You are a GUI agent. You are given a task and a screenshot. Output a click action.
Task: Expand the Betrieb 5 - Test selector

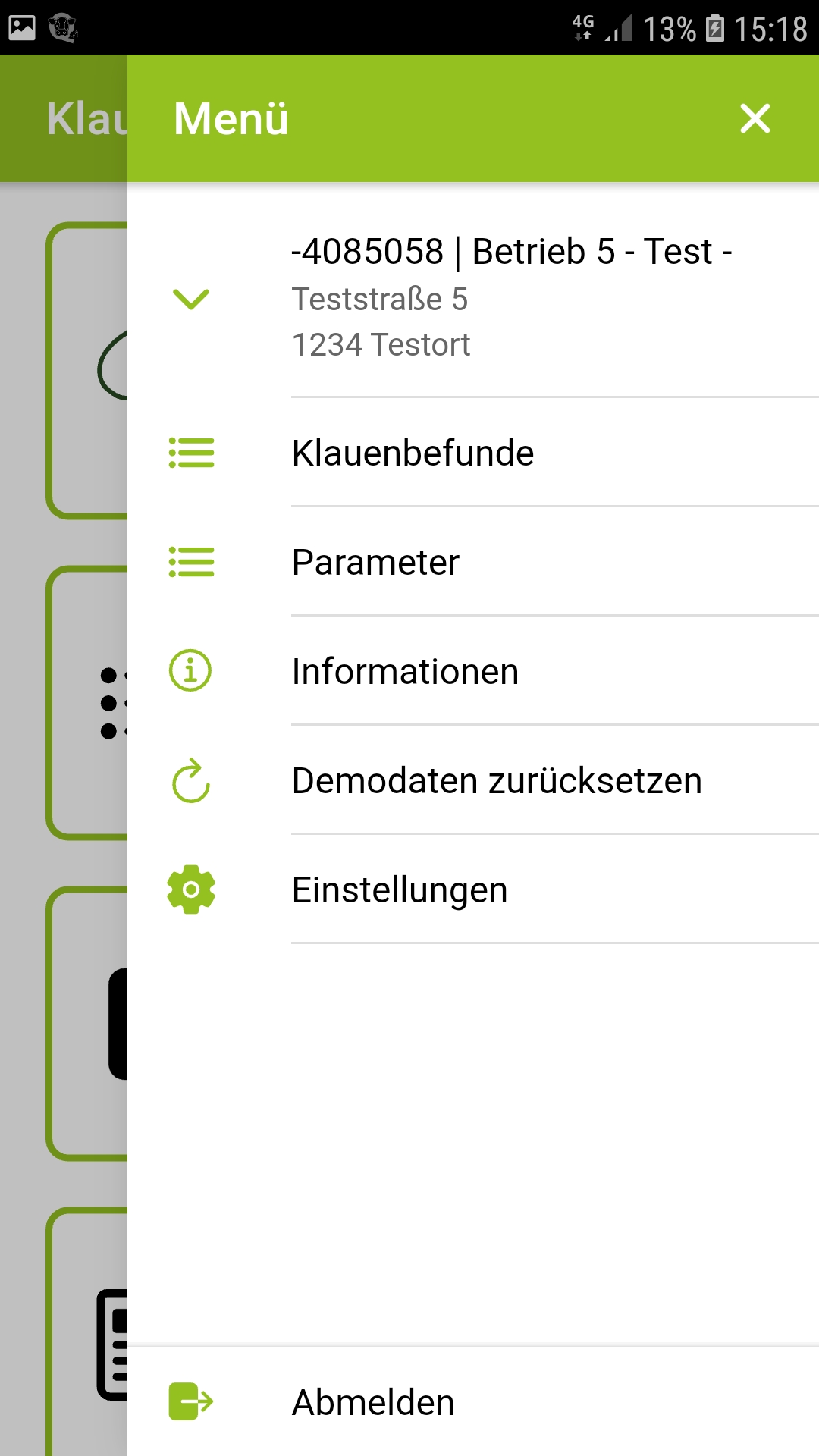(x=191, y=299)
